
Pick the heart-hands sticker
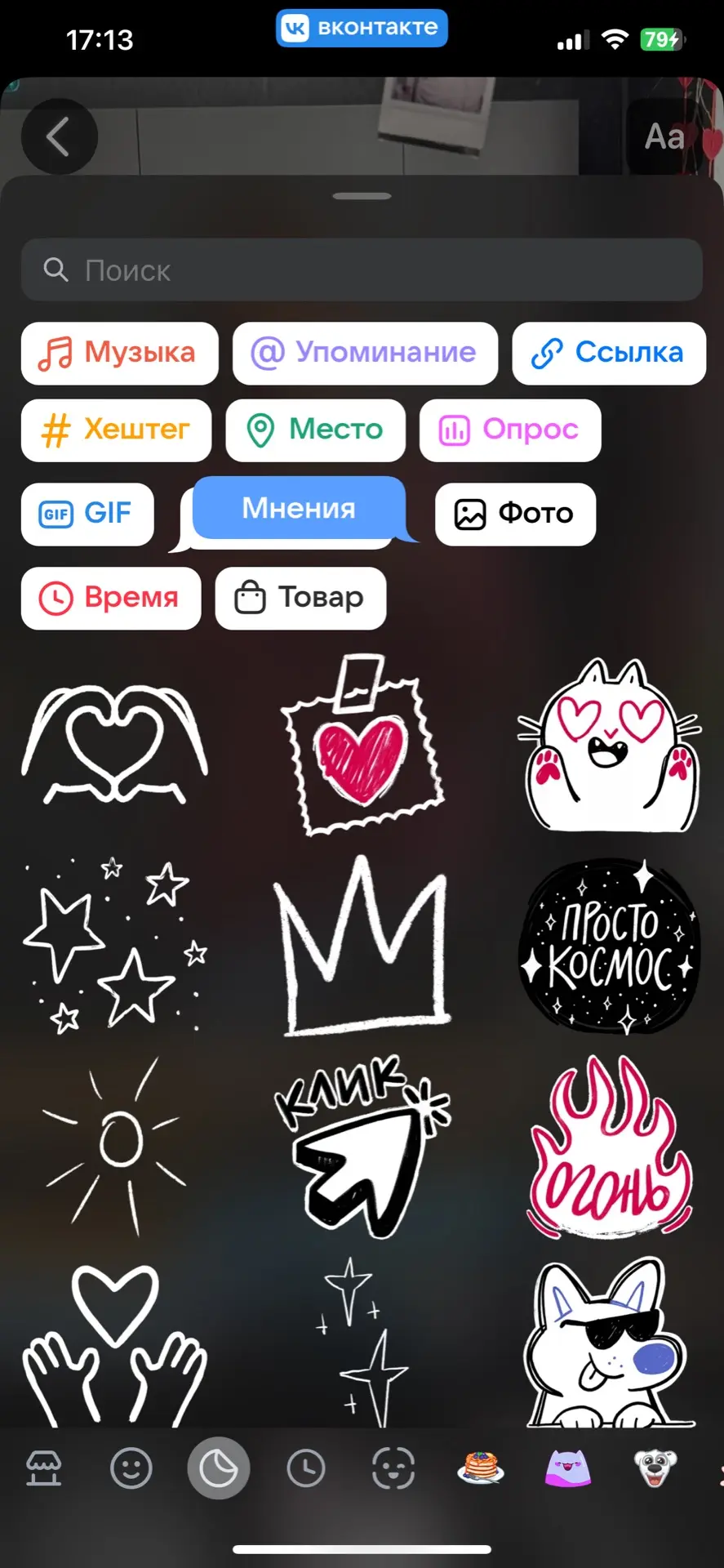tap(115, 743)
